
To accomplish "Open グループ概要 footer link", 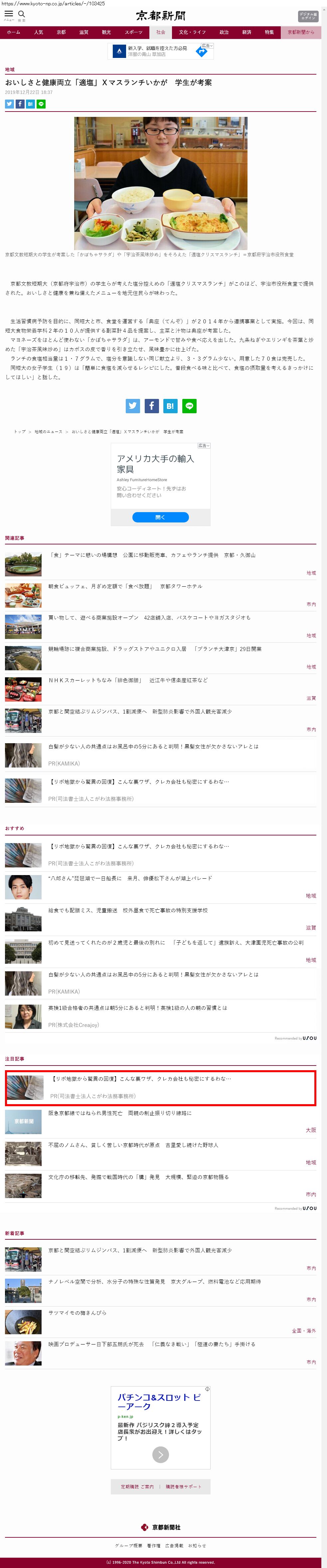I will tap(128, 1545).
